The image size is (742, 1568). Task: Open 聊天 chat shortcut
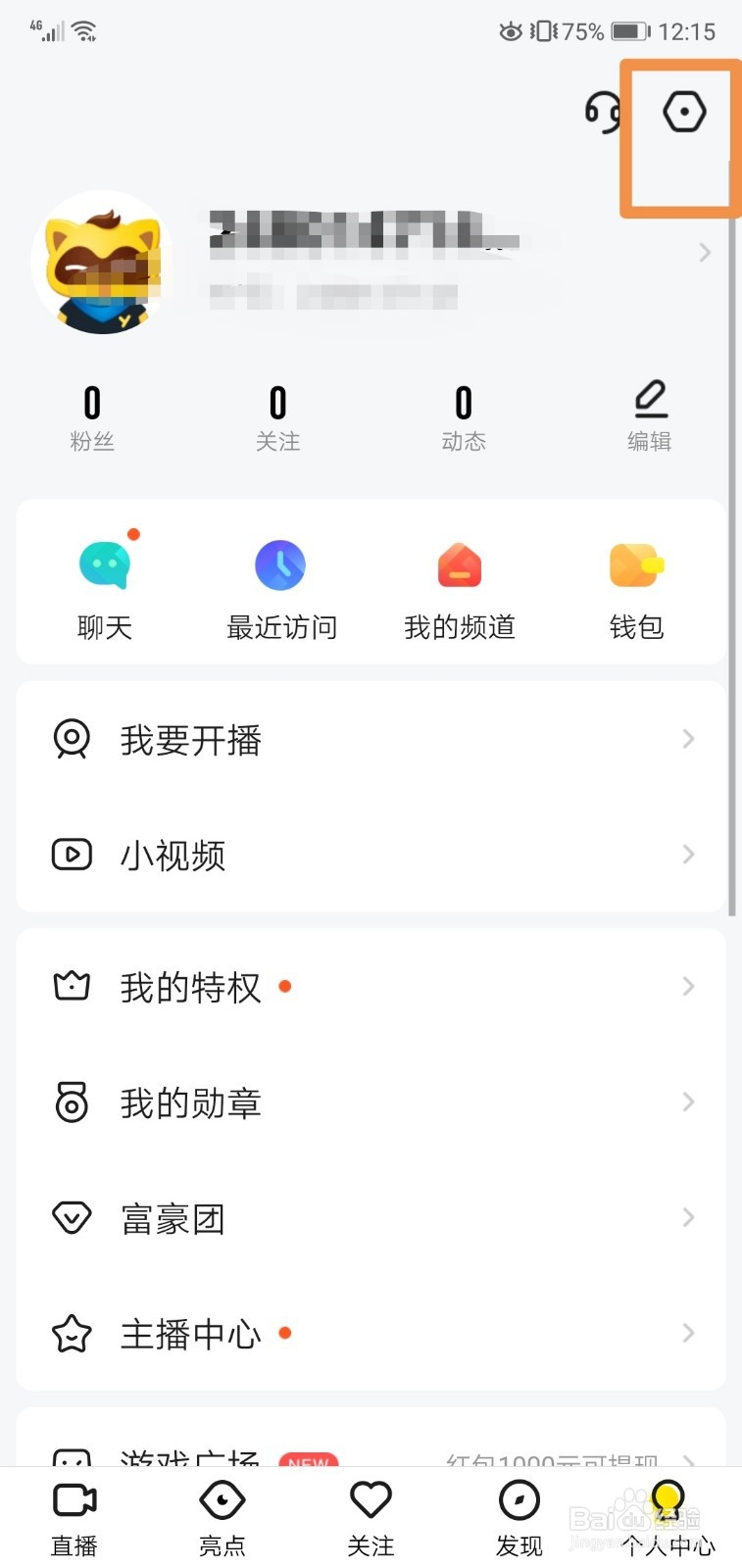point(104,583)
